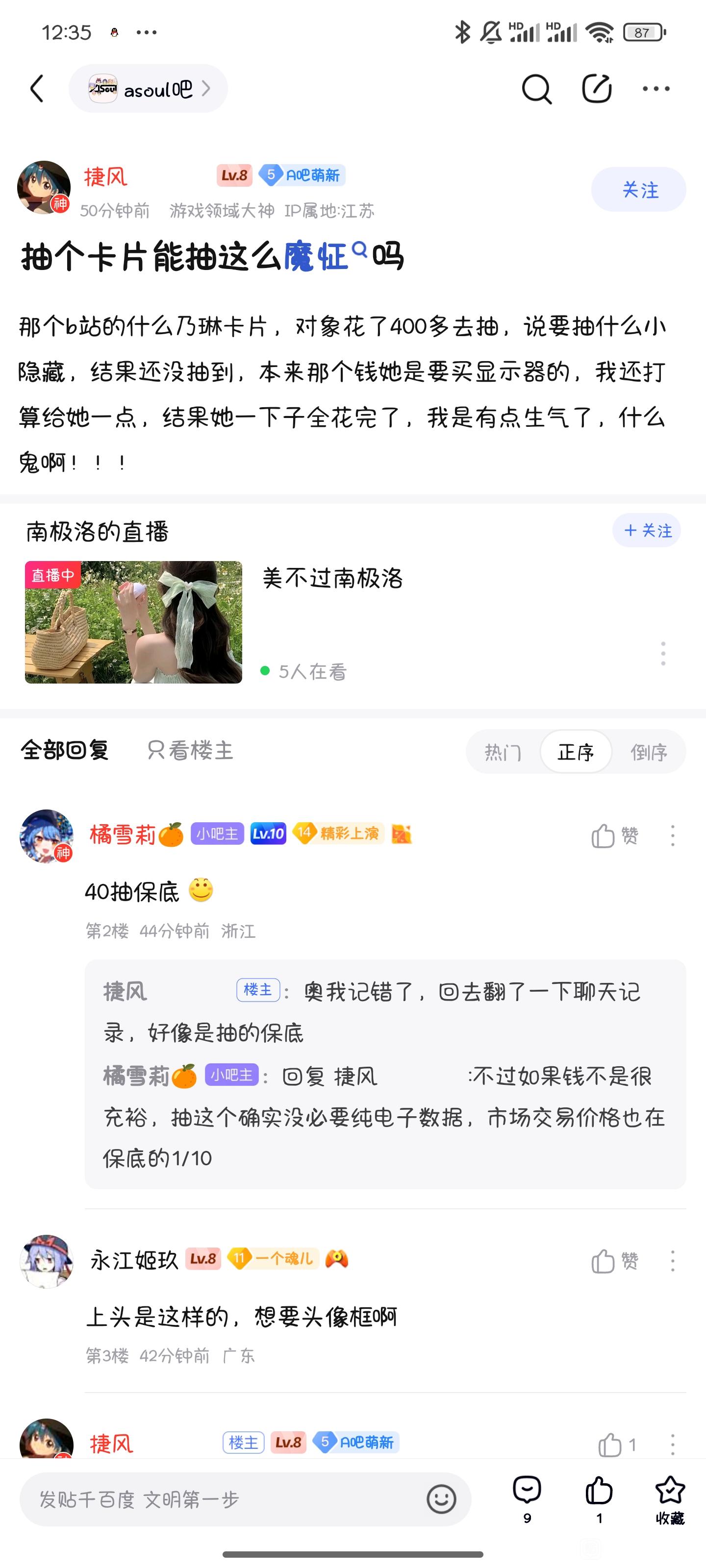The image size is (706, 1568).
Task: Open more options on 橘雪莉's reply
Action: coord(673,836)
